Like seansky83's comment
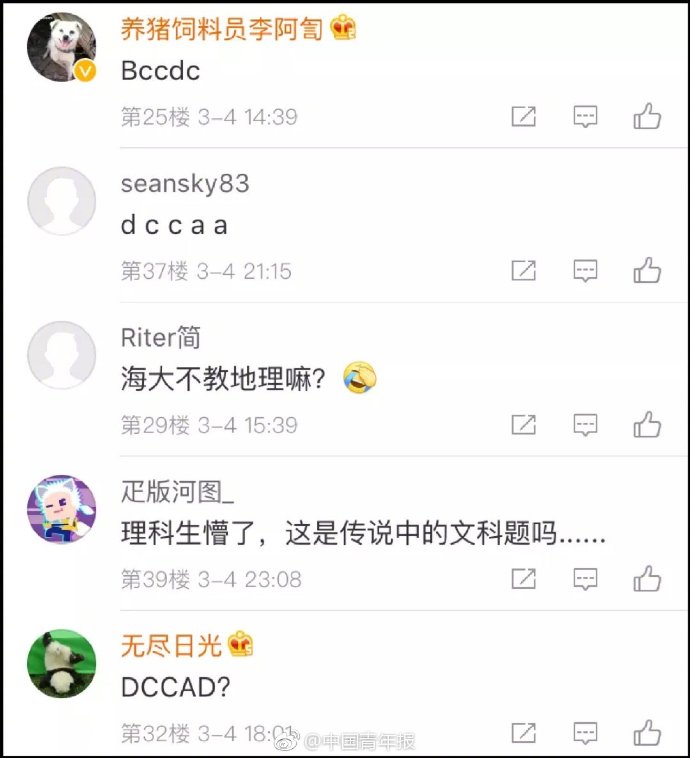This screenshot has height=758, width=690. 647,271
